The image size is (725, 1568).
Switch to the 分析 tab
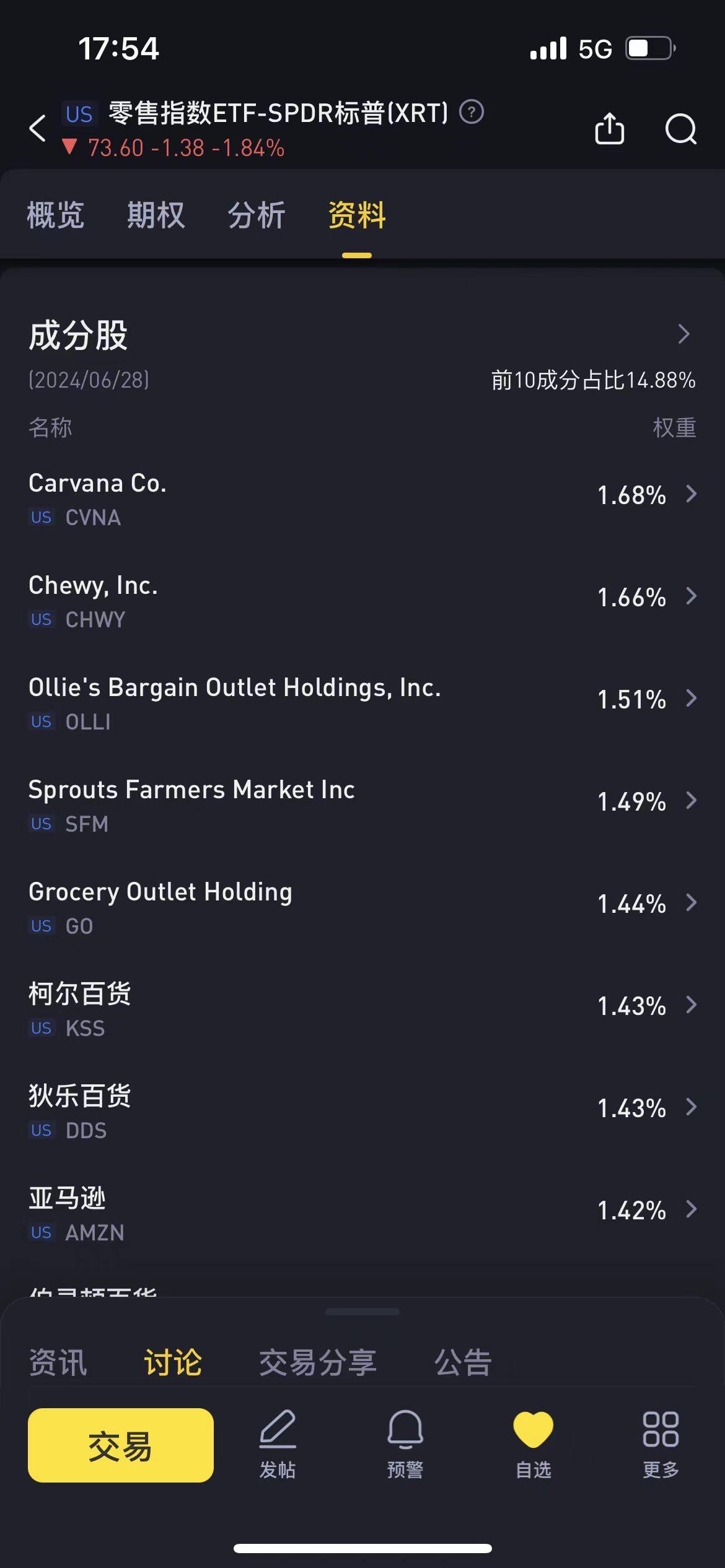(257, 216)
